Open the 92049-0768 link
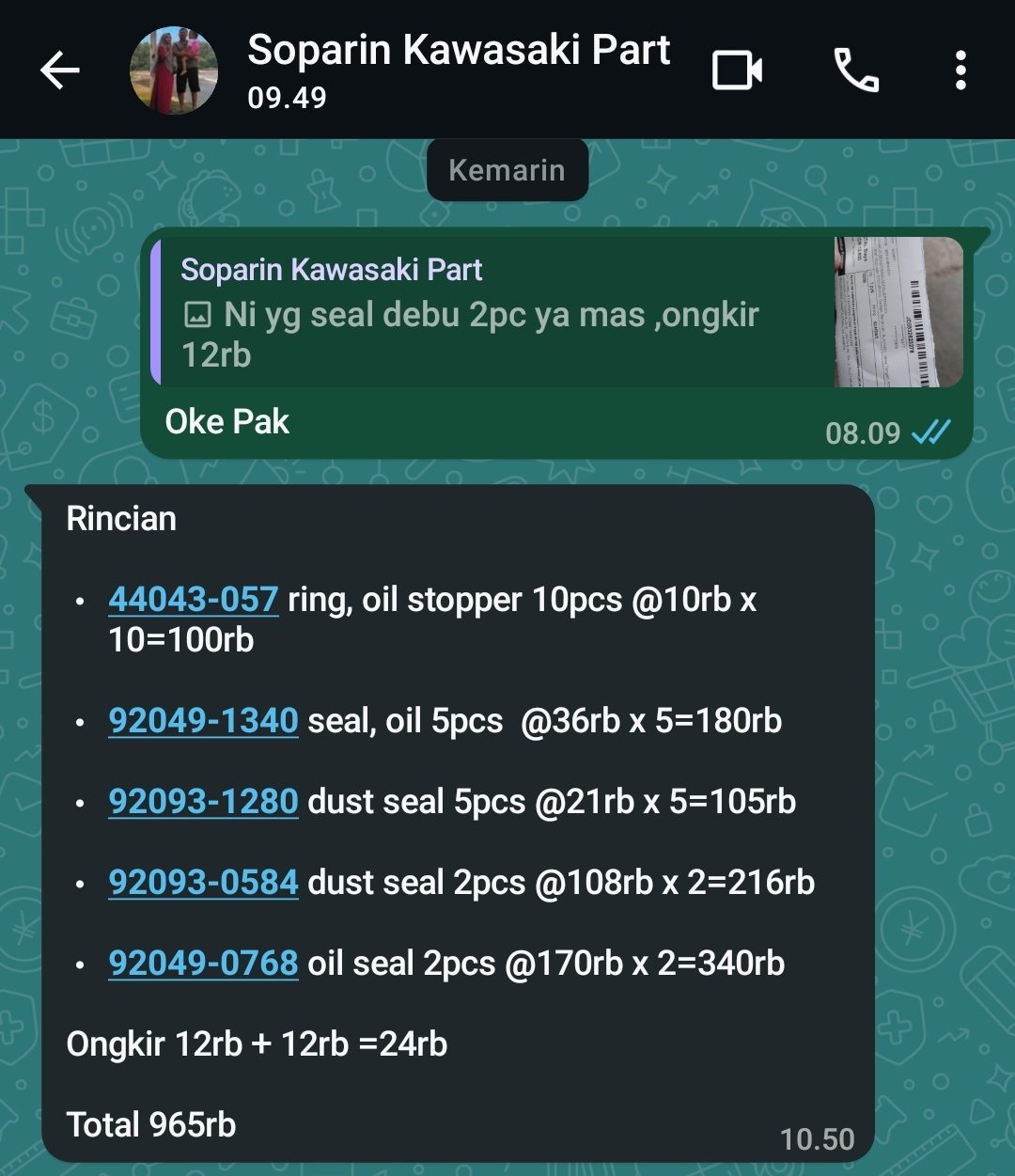Screen dimensions: 1015x1176 click(x=203, y=964)
